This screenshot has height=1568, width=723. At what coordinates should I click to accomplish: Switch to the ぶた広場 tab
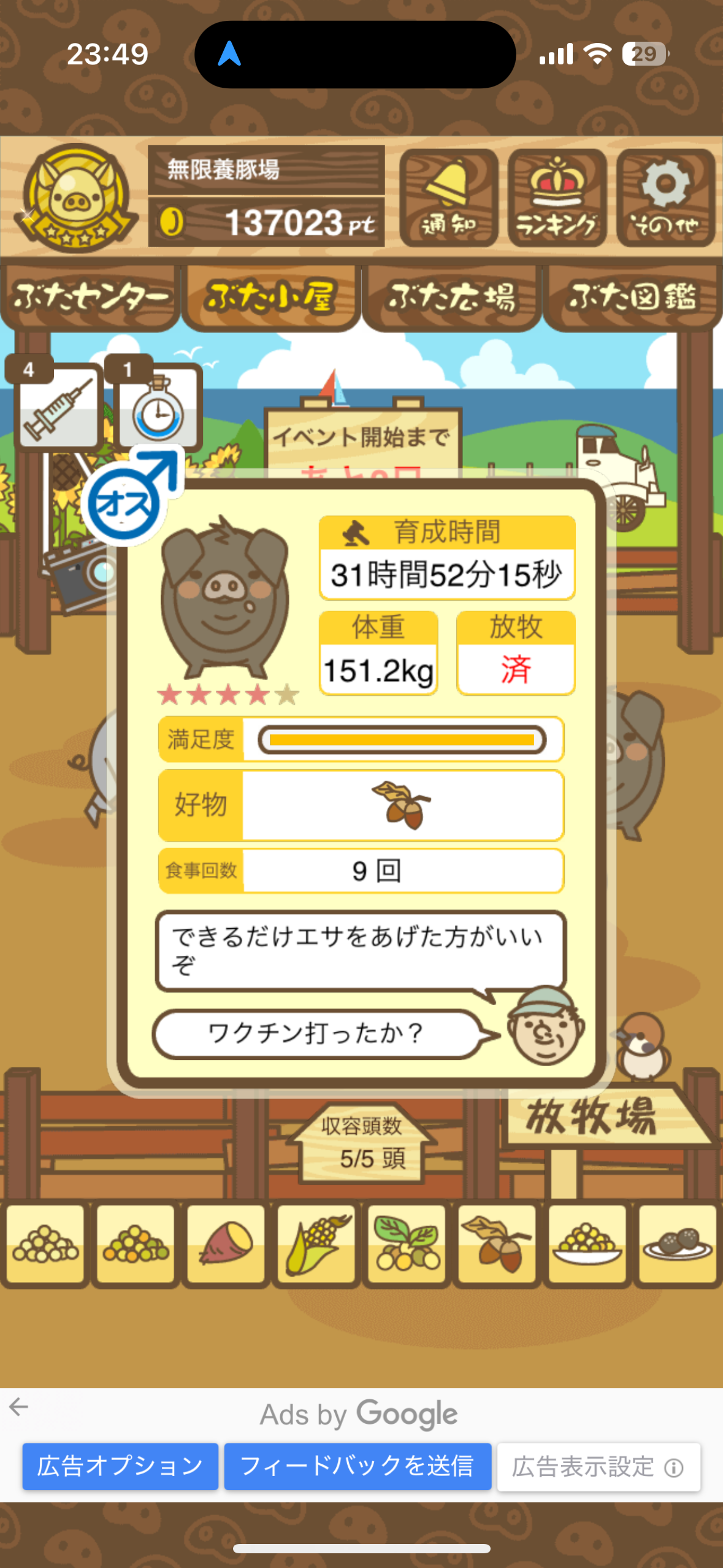451,297
